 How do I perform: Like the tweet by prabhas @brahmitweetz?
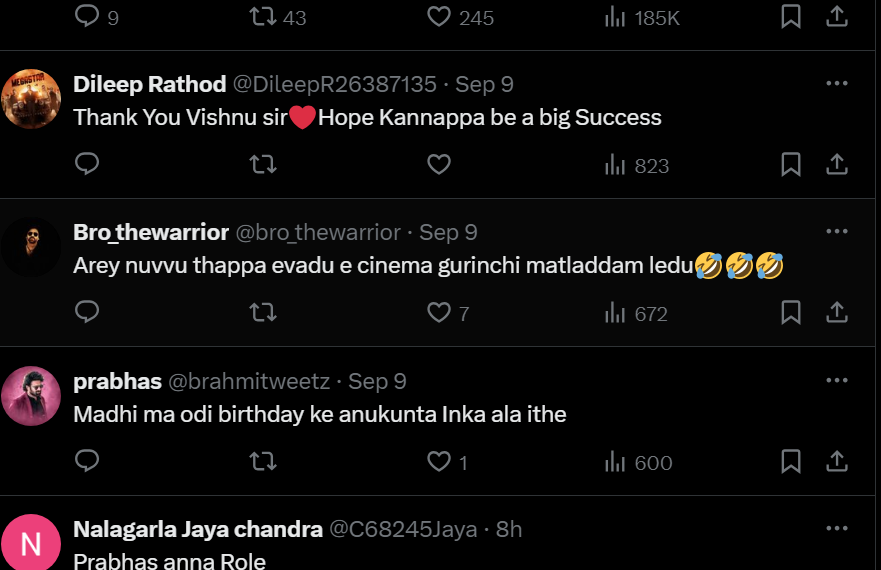point(439,461)
